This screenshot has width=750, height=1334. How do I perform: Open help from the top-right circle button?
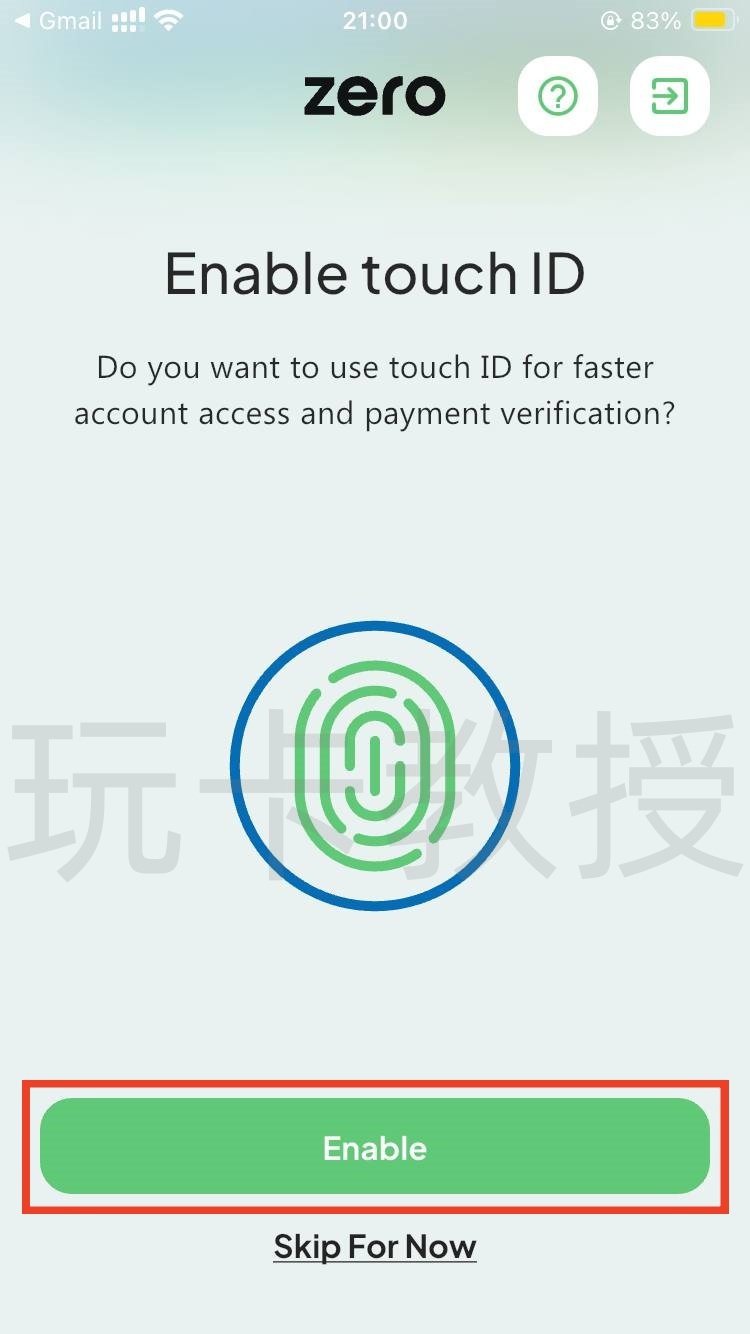click(x=558, y=95)
